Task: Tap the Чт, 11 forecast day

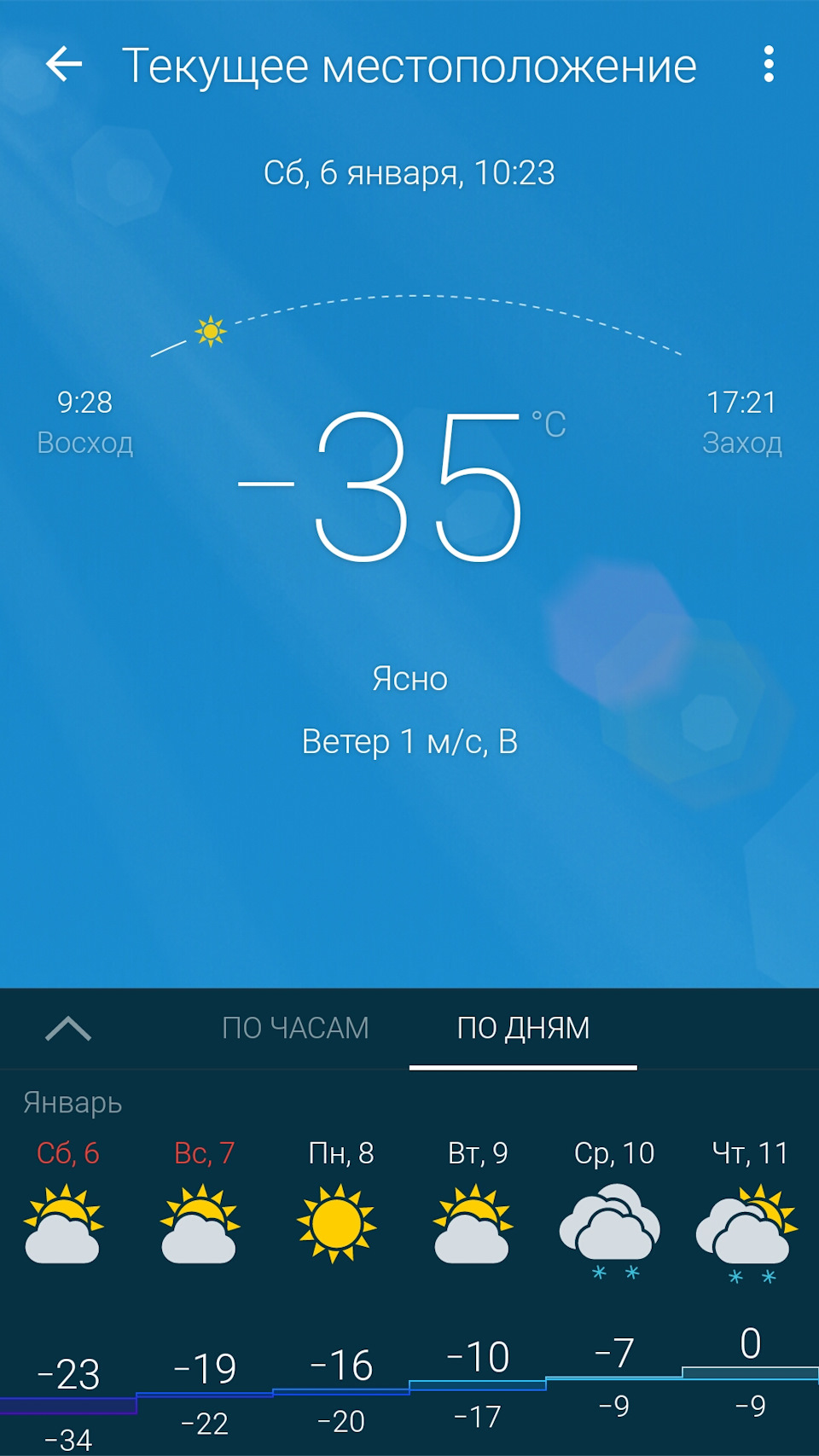Action: coord(749,1224)
